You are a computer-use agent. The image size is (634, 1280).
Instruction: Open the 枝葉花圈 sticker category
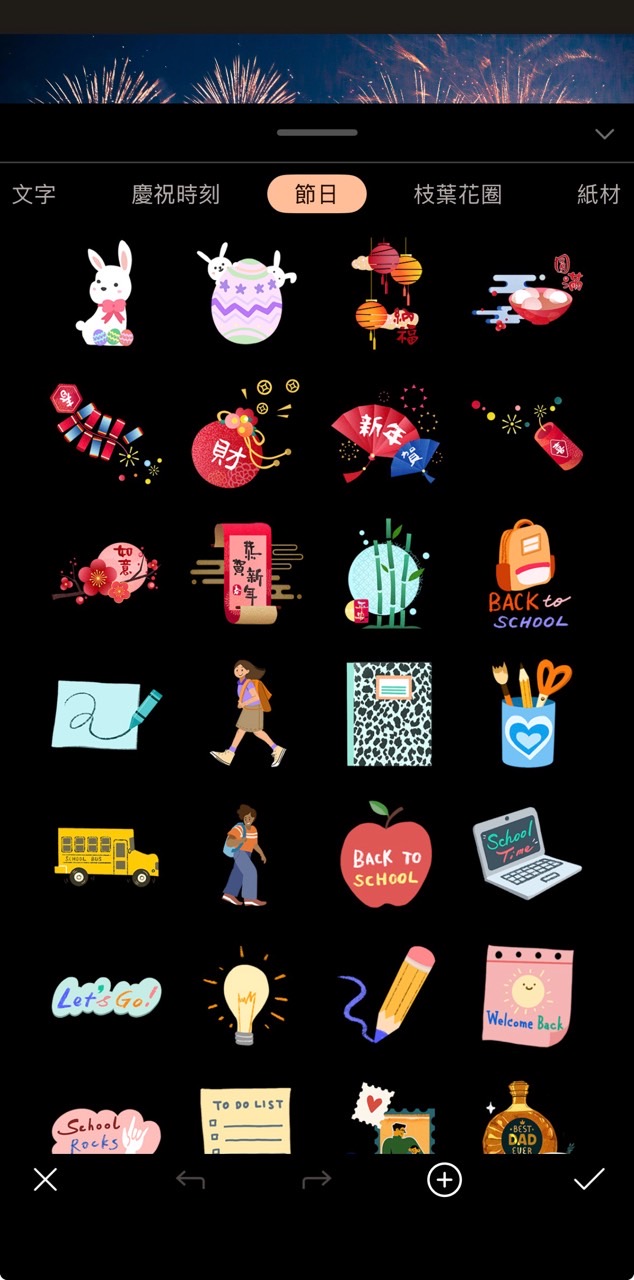(458, 194)
